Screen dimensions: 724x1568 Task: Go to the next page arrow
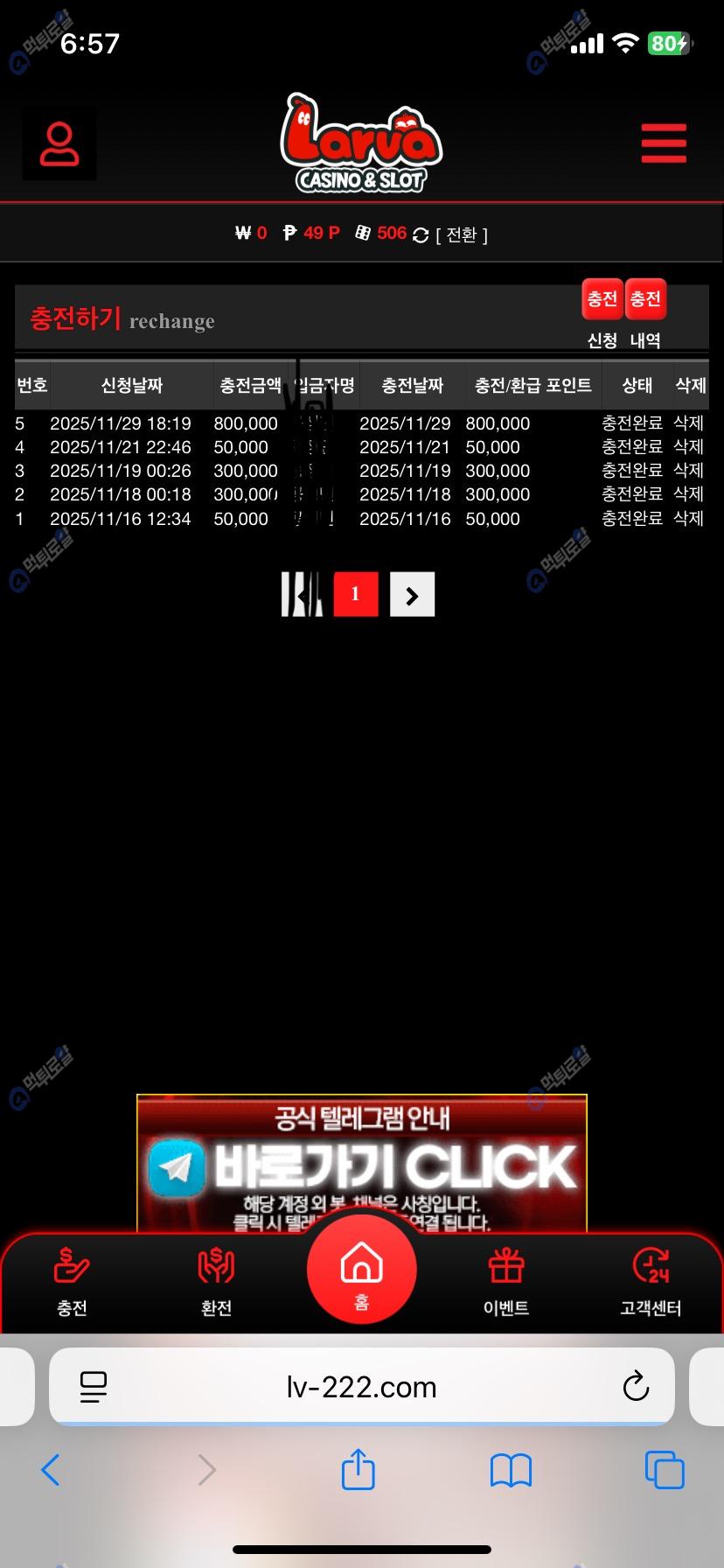pos(412,595)
